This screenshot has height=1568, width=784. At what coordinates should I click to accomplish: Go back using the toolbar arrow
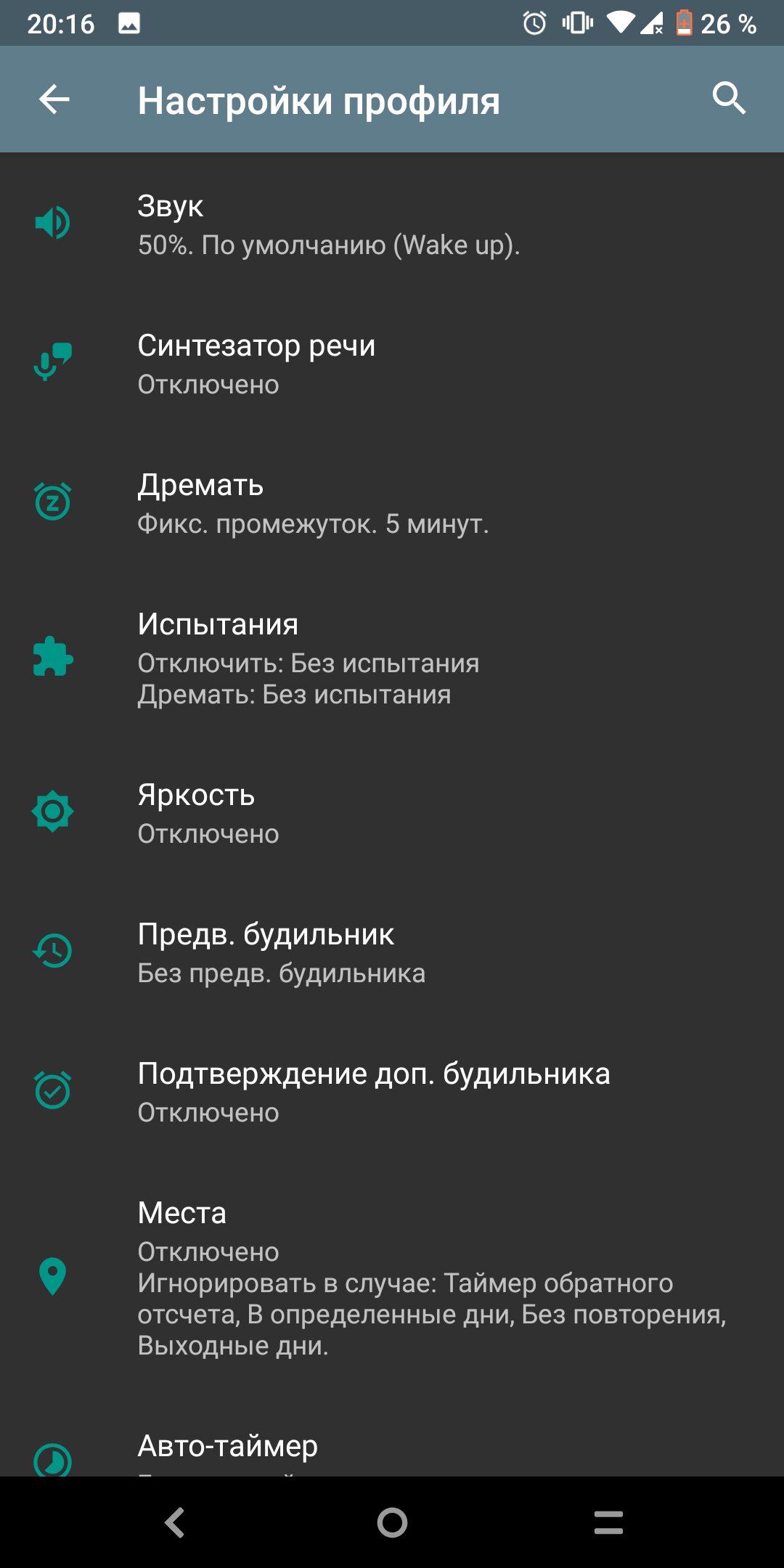(x=54, y=99)
